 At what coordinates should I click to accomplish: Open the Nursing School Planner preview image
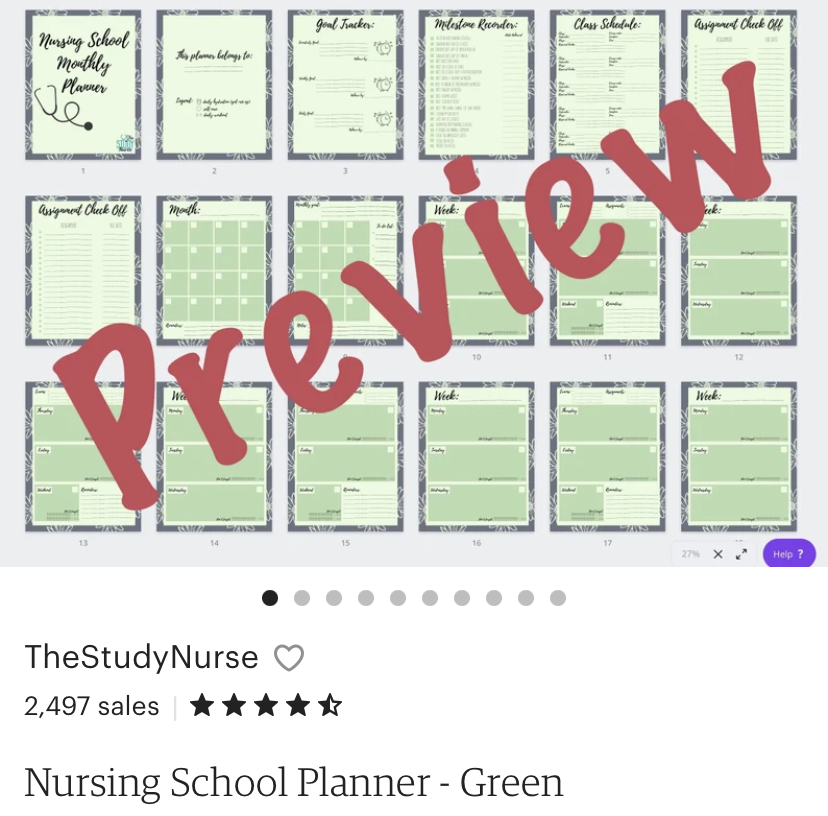414,282
